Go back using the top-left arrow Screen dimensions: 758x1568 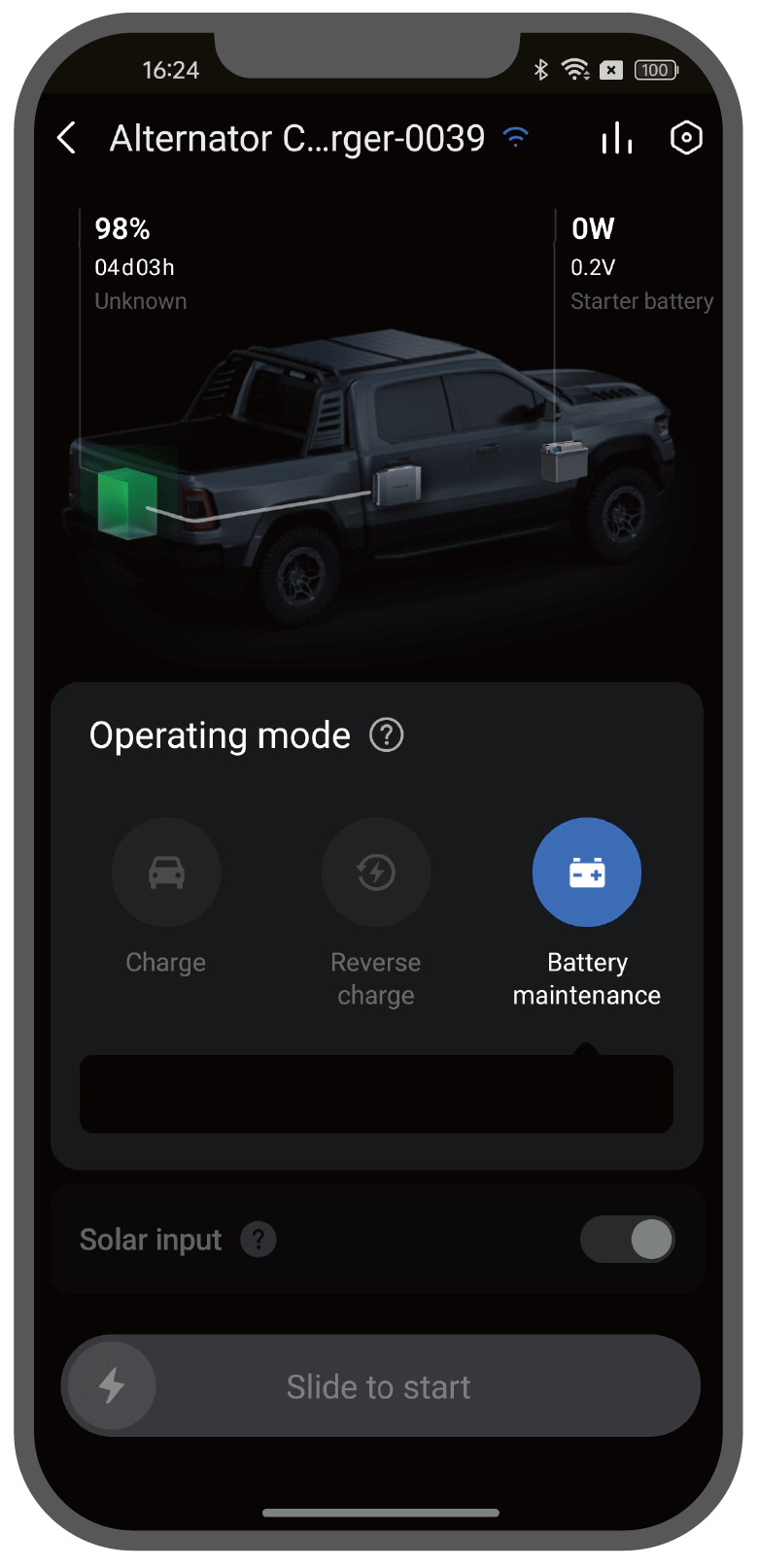66,138
